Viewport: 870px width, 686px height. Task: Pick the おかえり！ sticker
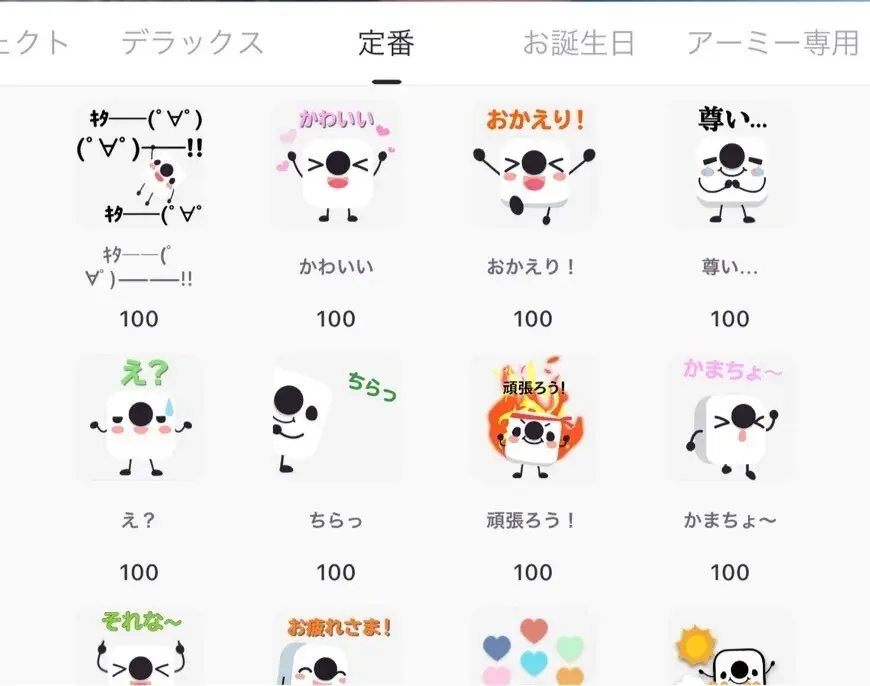point(532,166)
